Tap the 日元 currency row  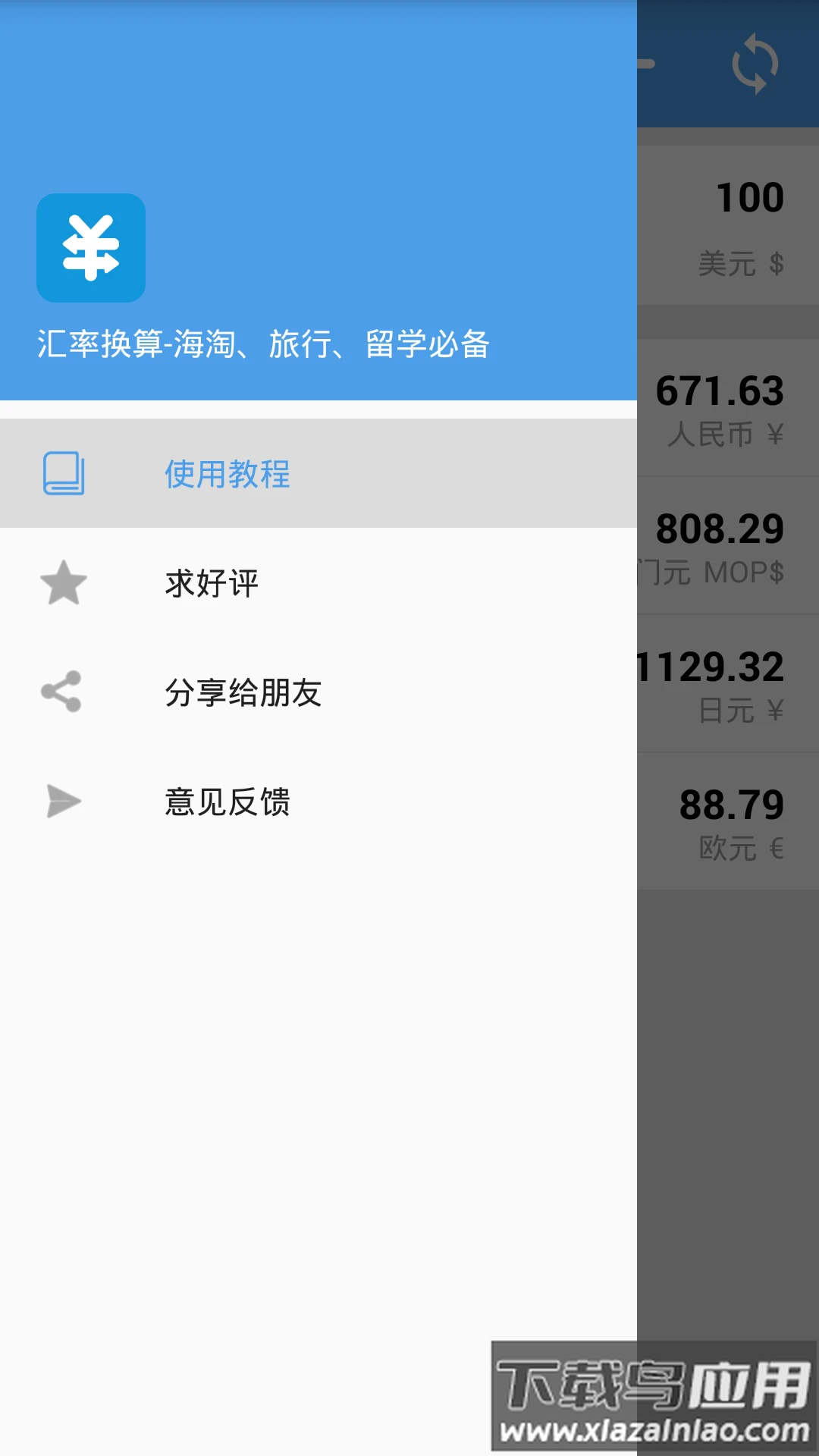(x=728, y=682)
